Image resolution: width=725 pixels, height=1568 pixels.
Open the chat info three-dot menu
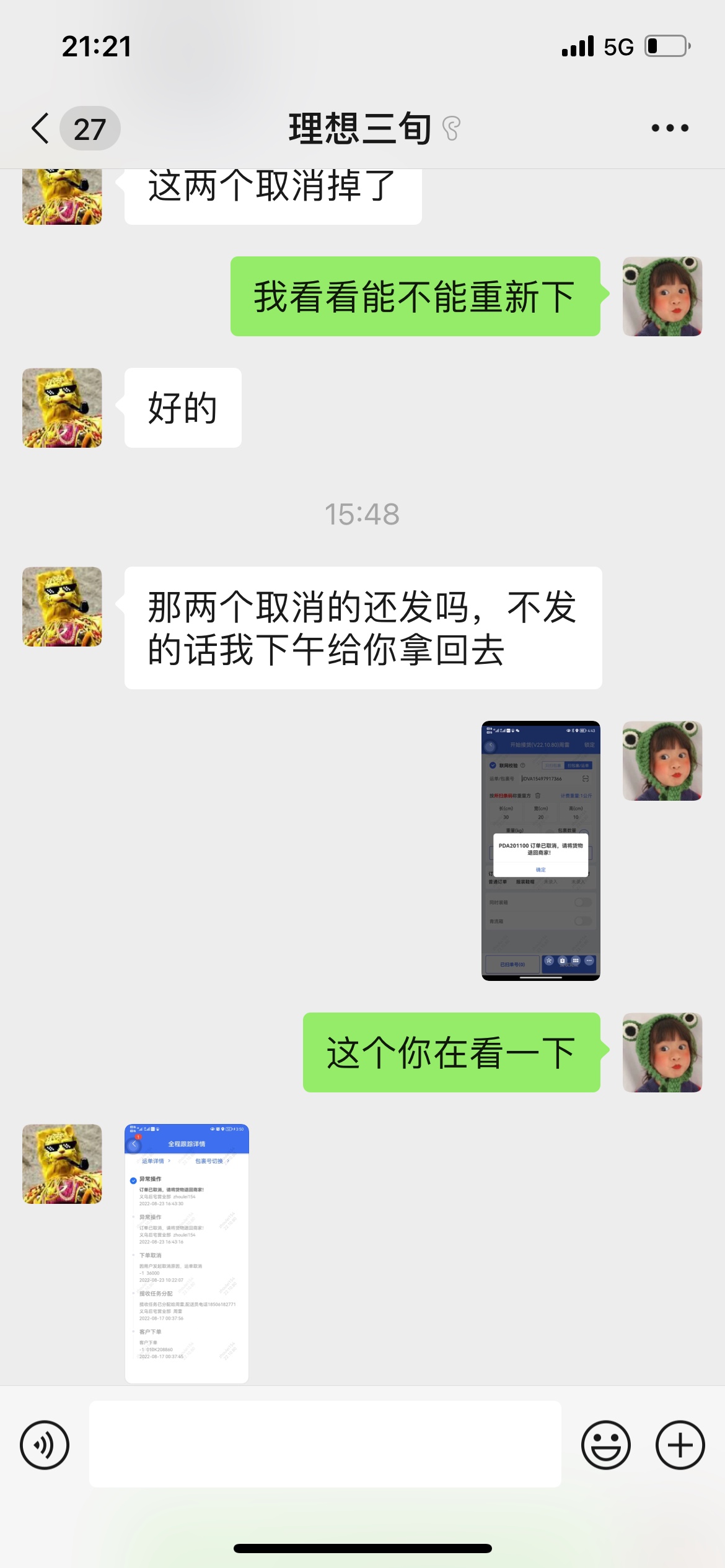click(x=670, y=128)
